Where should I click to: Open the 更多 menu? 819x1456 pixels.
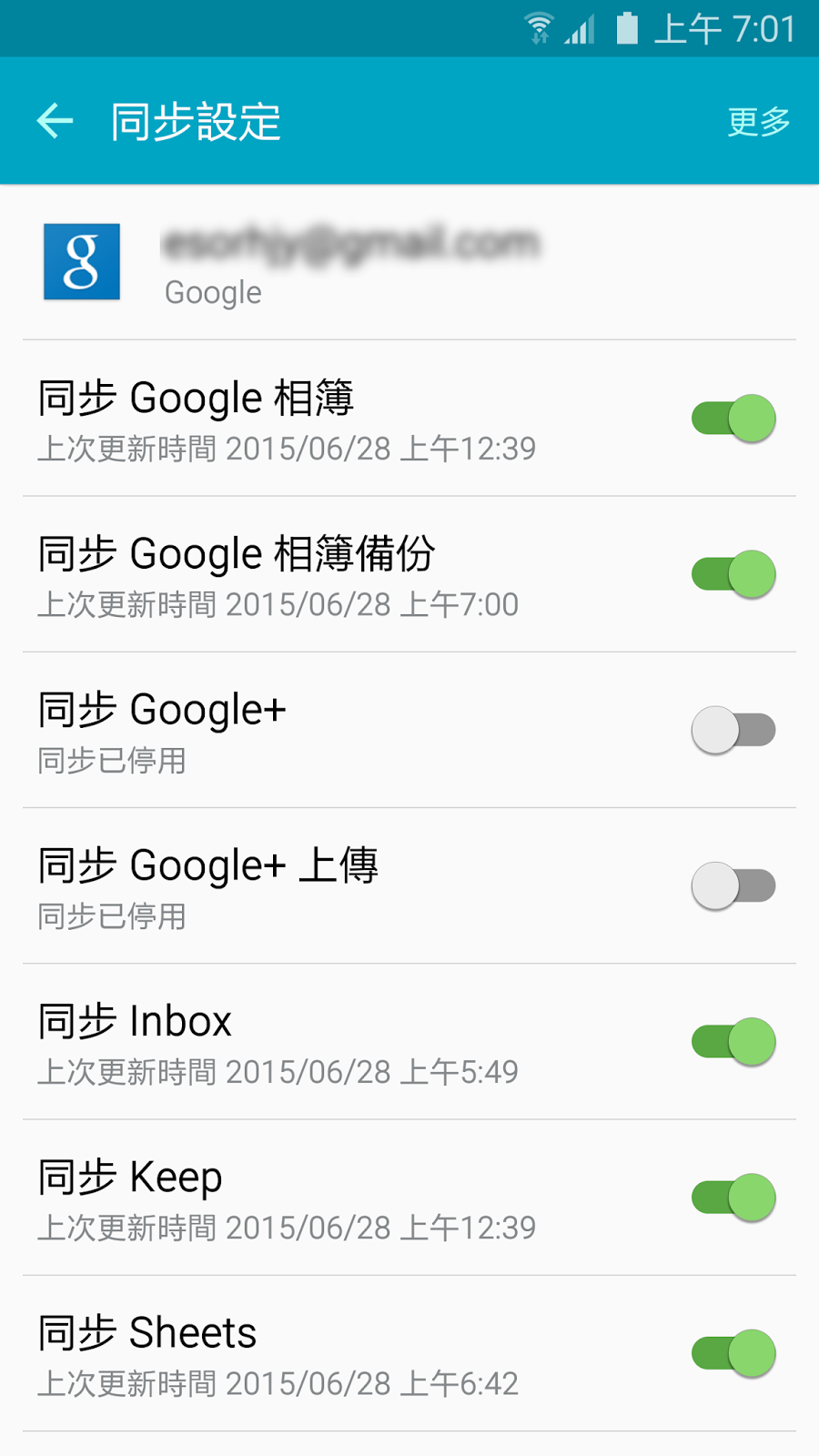758,121
